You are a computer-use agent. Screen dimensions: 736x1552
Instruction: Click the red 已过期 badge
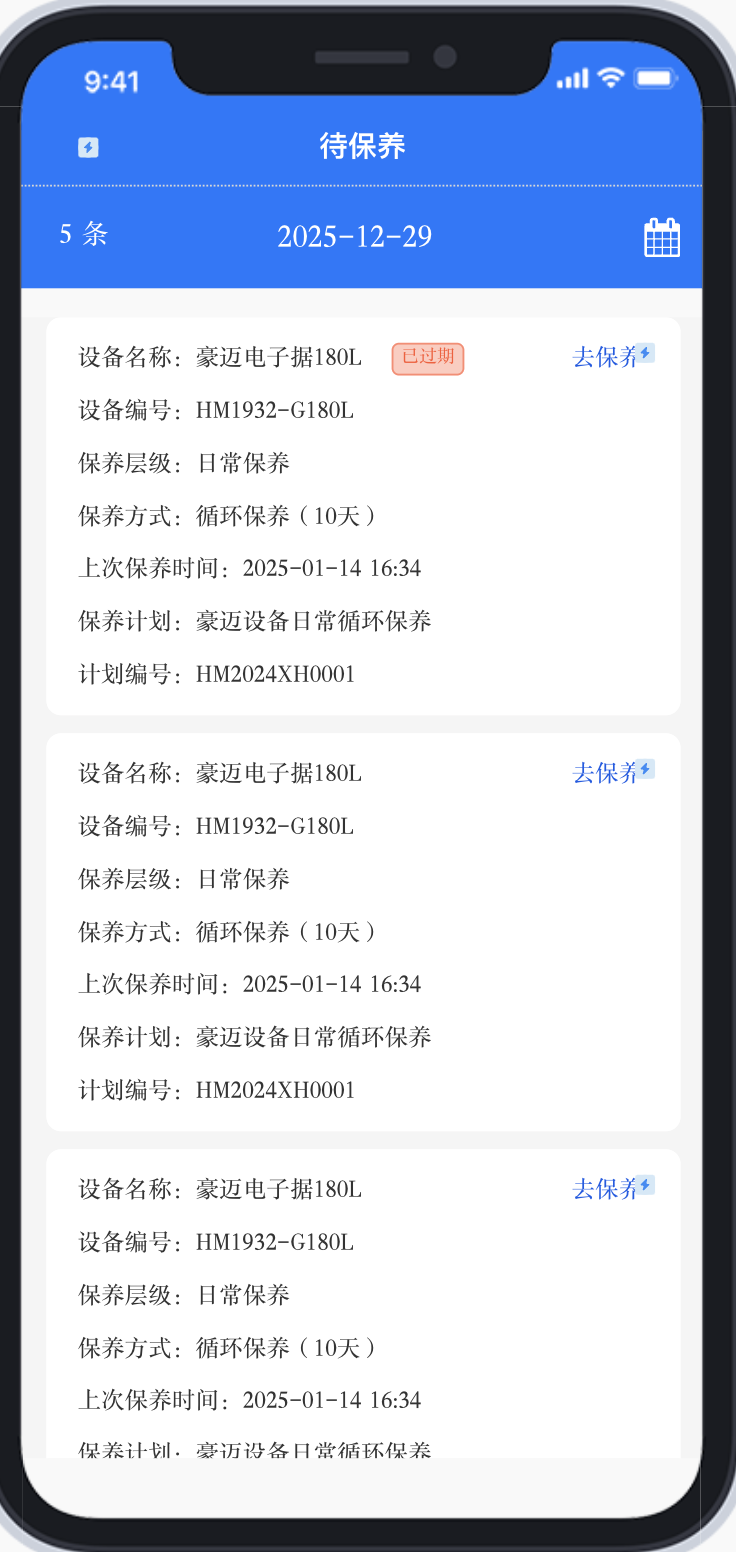click(427, 357)
